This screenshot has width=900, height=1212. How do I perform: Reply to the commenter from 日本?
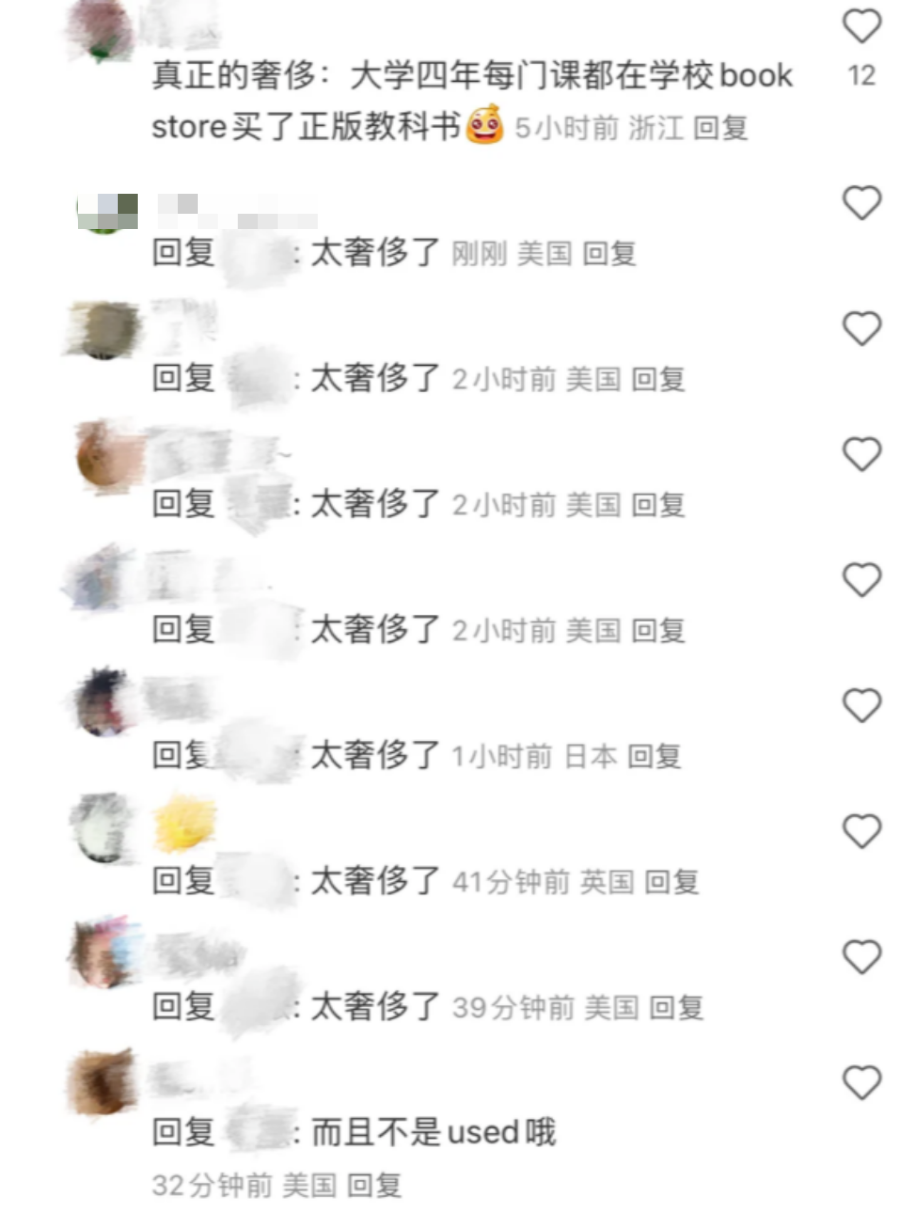(654, 757)
